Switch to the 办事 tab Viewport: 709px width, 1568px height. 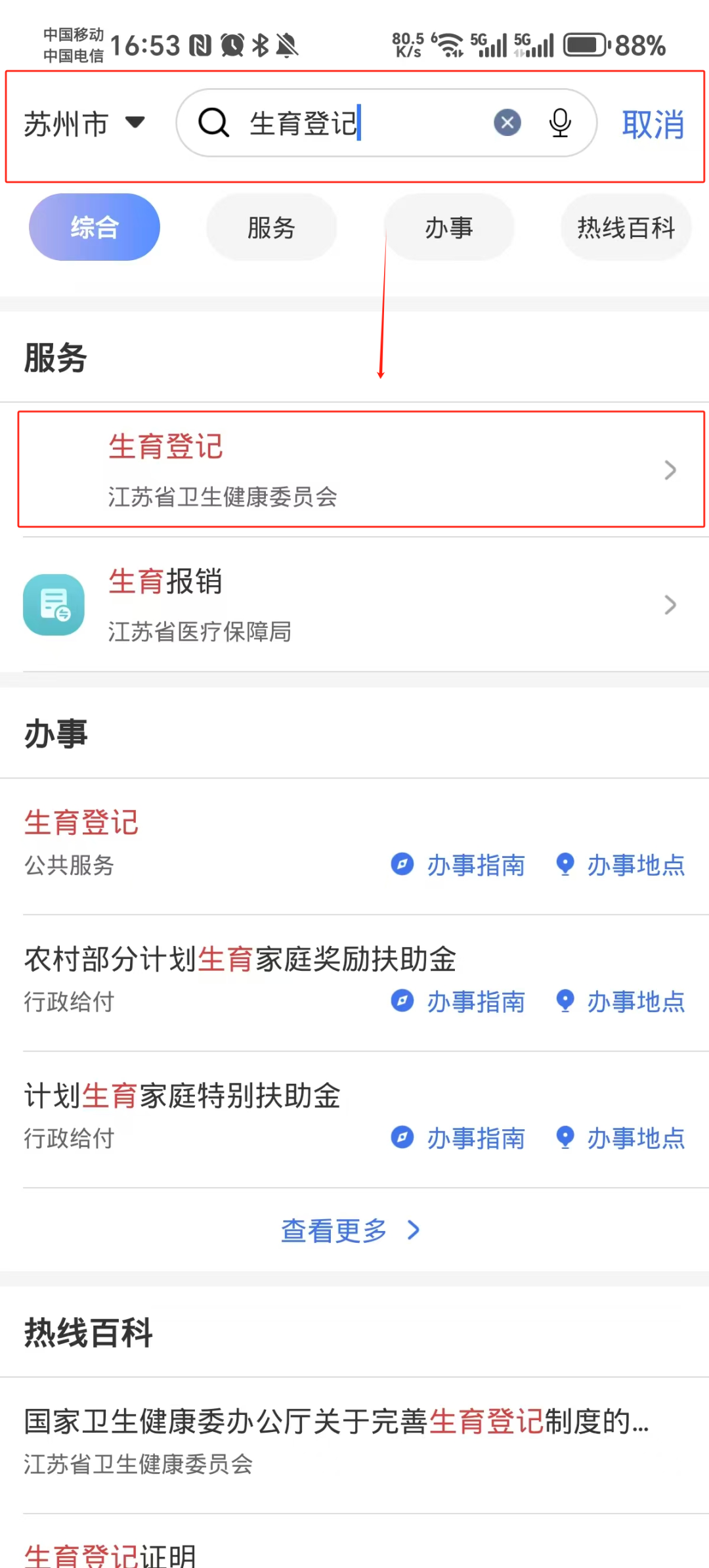tap(448, 227)
